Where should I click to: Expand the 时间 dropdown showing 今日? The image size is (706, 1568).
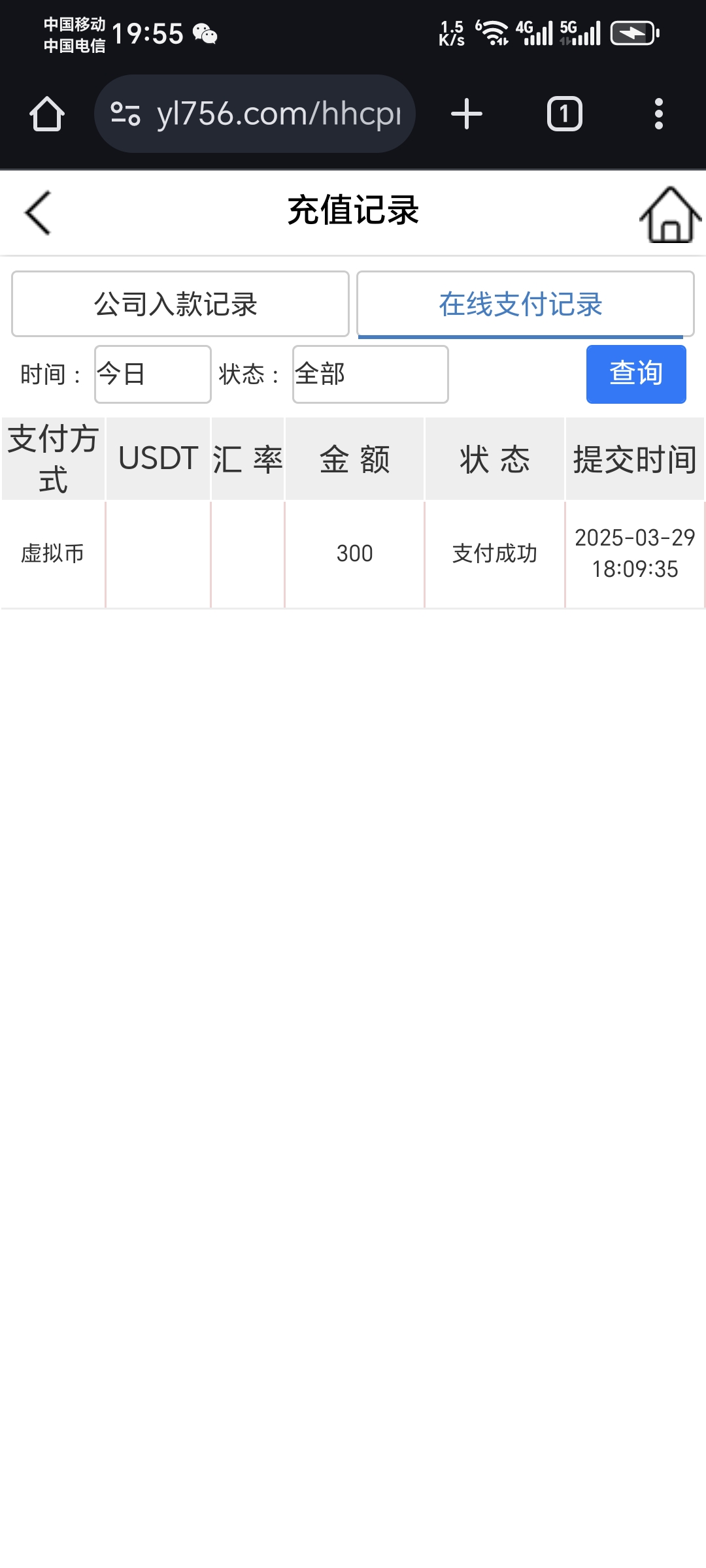(x=152, y=374)
